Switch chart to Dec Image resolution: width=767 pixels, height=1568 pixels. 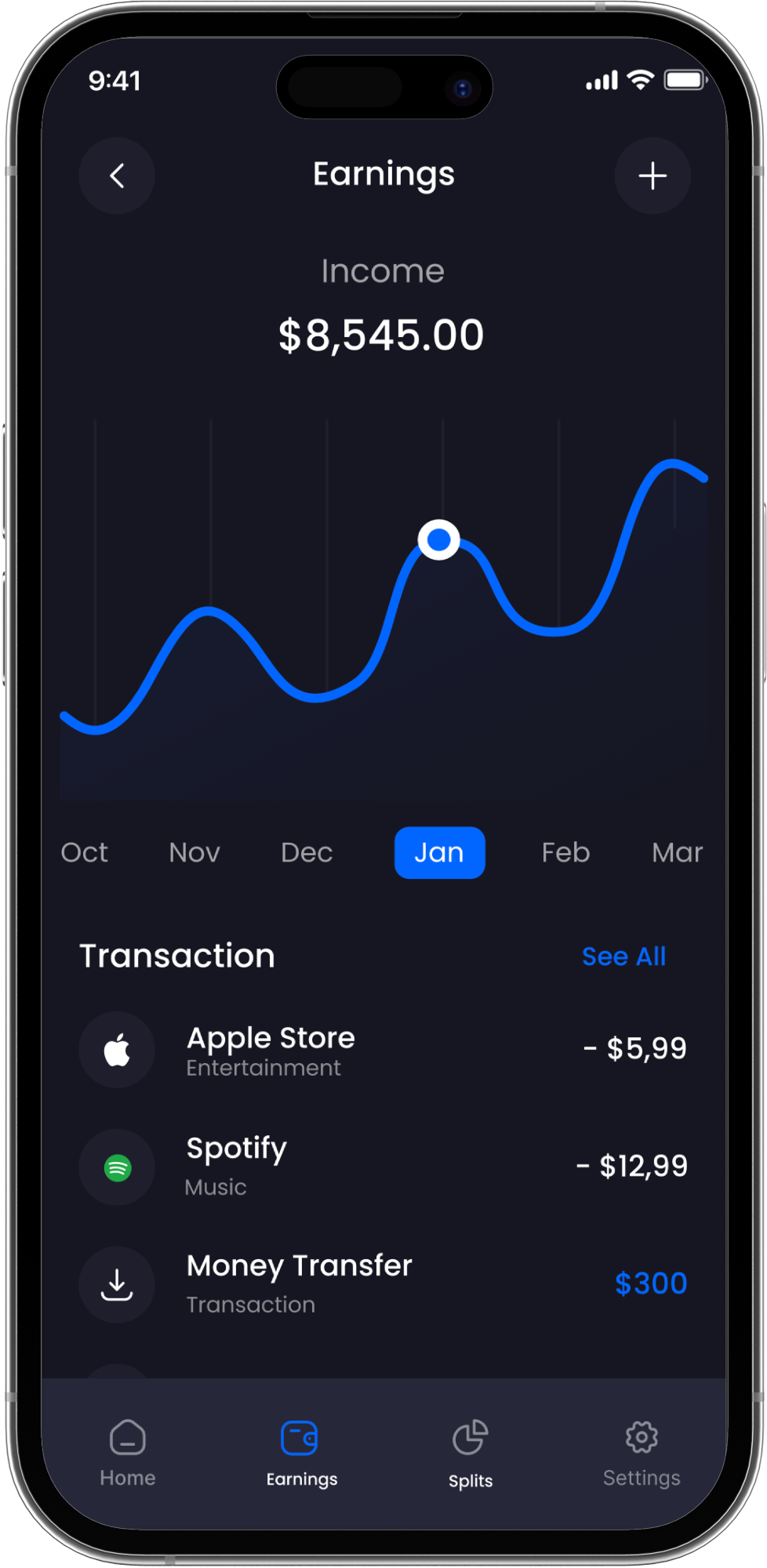(307, 852)
